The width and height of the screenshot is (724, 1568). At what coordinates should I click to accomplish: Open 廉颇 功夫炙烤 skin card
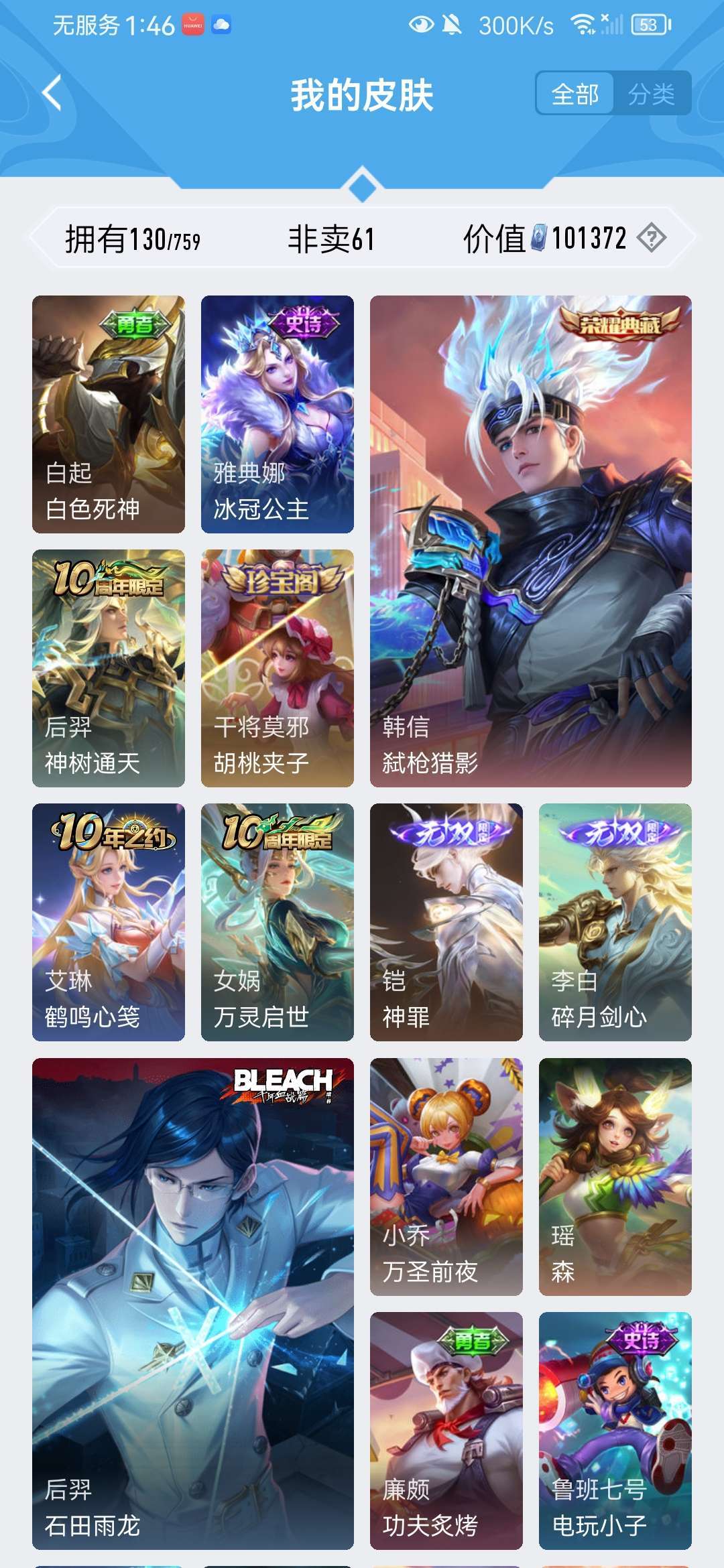coord(446,1431)
